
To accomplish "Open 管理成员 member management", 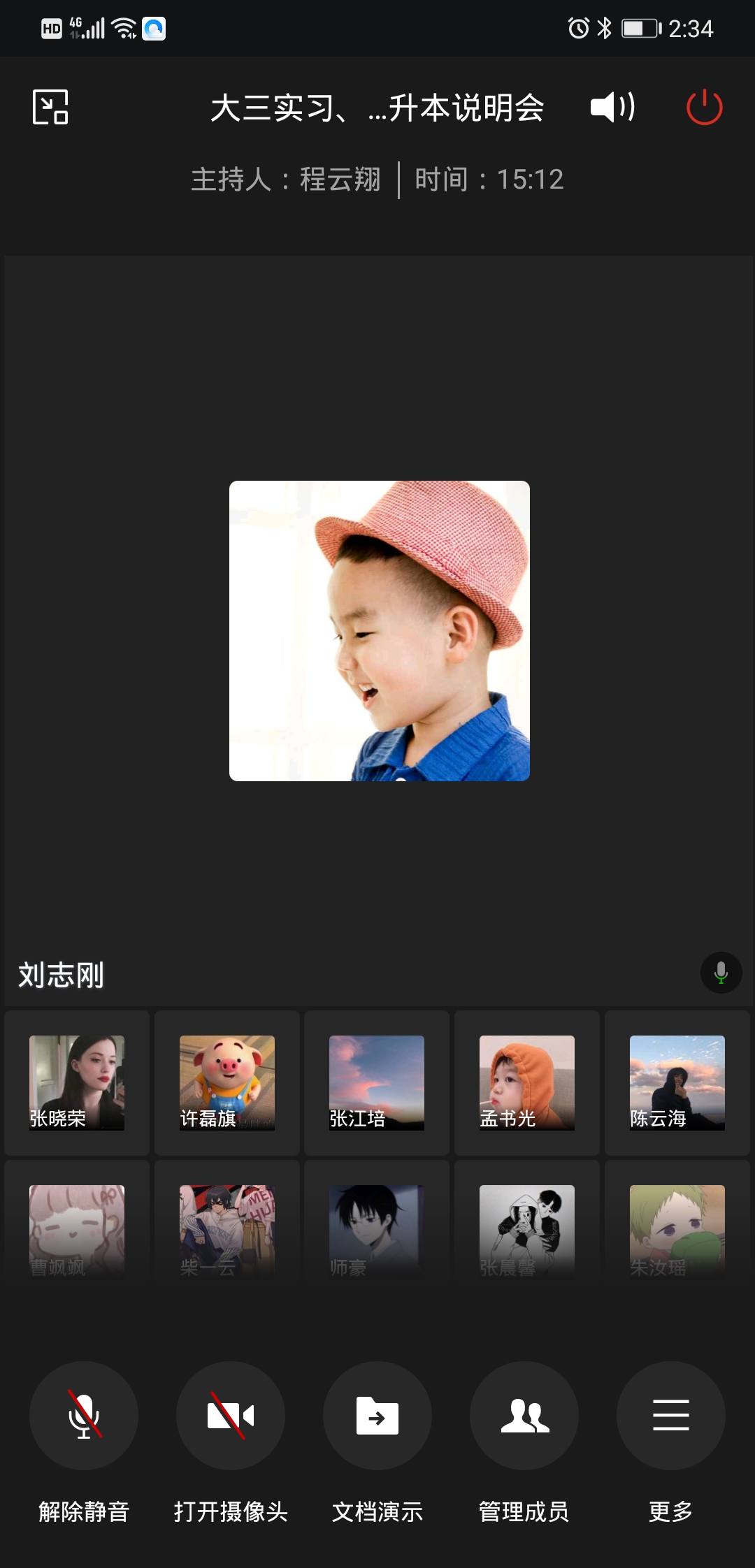I will (x=524, y=1416).
